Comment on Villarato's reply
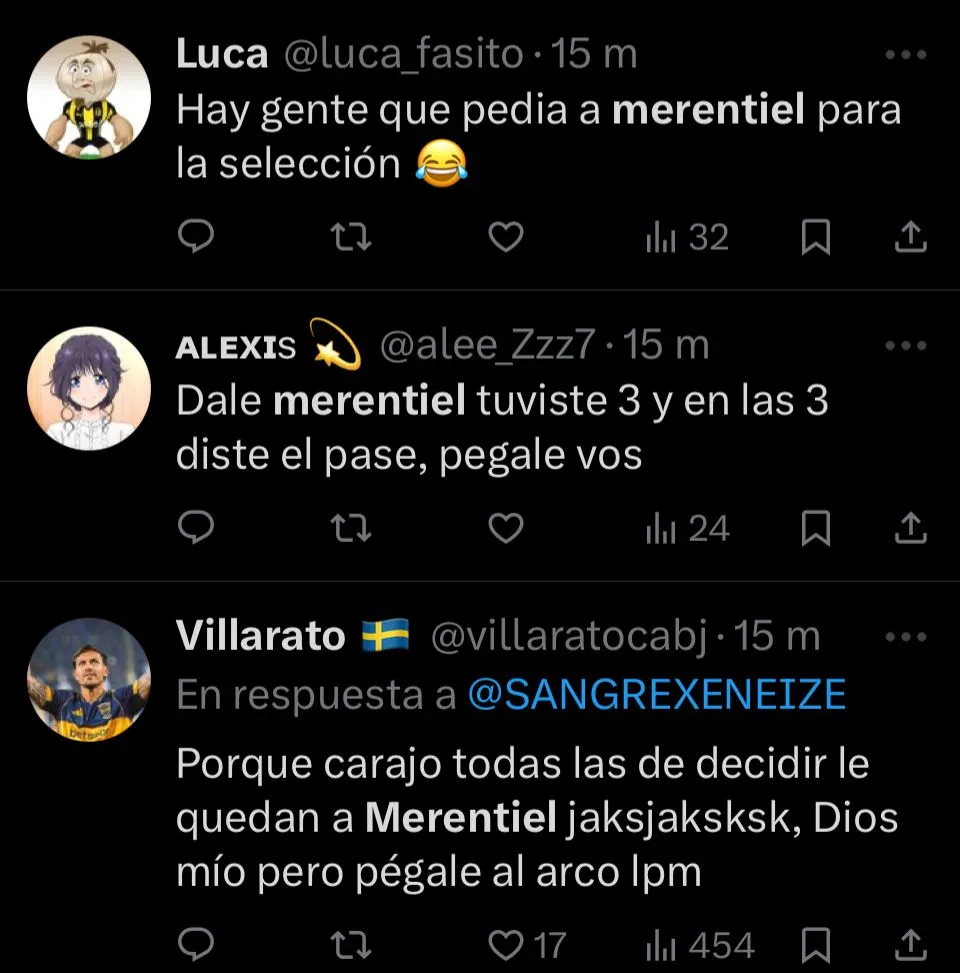 [x=196, y=944]
